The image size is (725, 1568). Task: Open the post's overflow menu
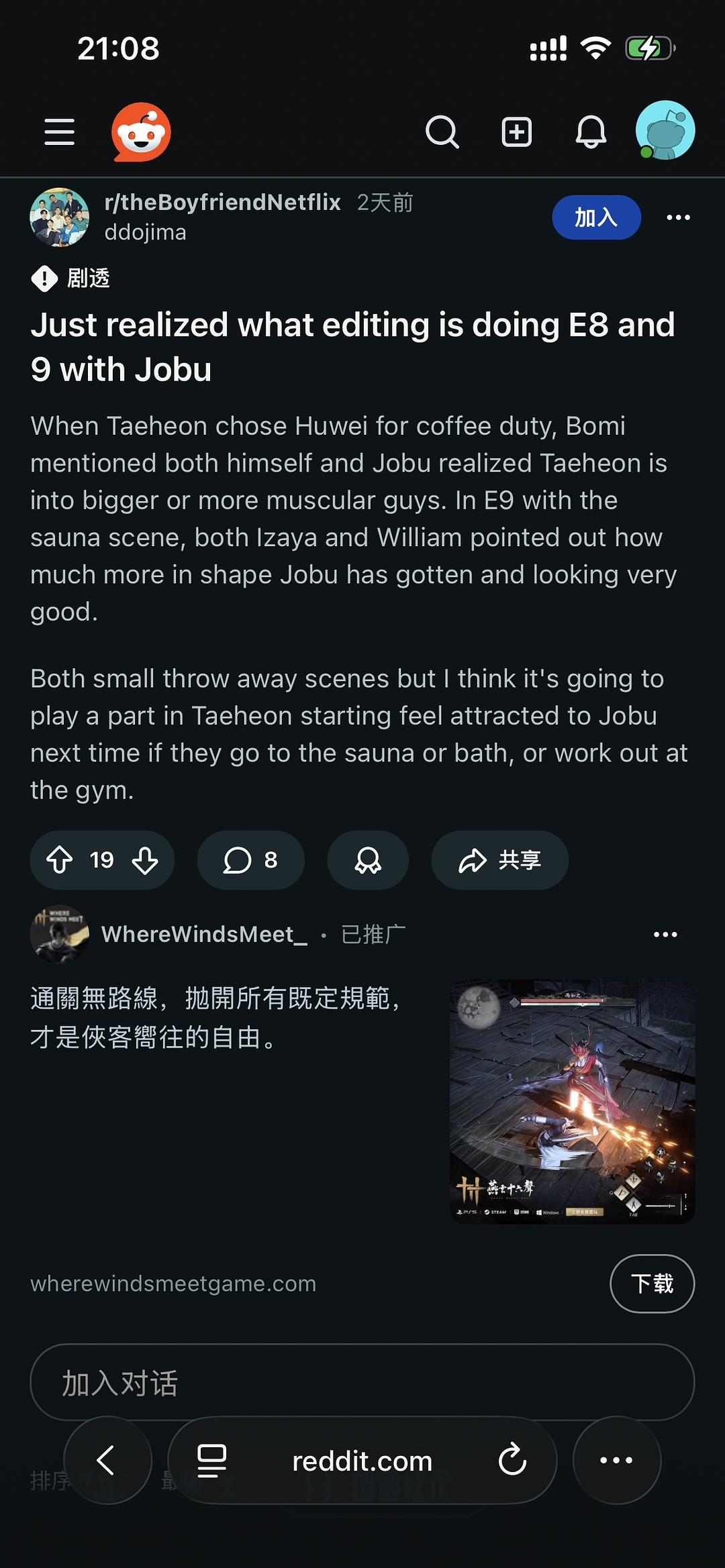tap(678, 217)
